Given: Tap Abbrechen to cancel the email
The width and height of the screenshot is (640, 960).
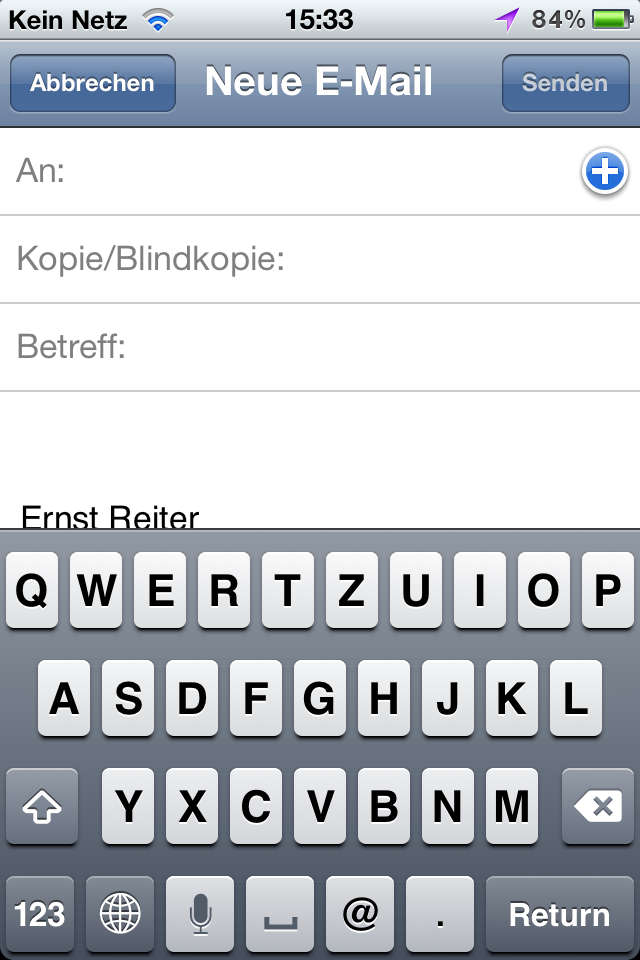Looking at the screenshot, I should pyautogui.click(x=92, y=83).
